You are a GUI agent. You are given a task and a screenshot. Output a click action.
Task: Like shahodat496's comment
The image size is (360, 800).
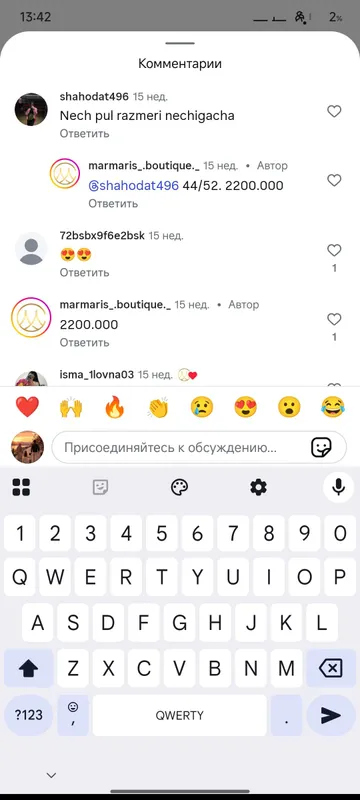334,111
